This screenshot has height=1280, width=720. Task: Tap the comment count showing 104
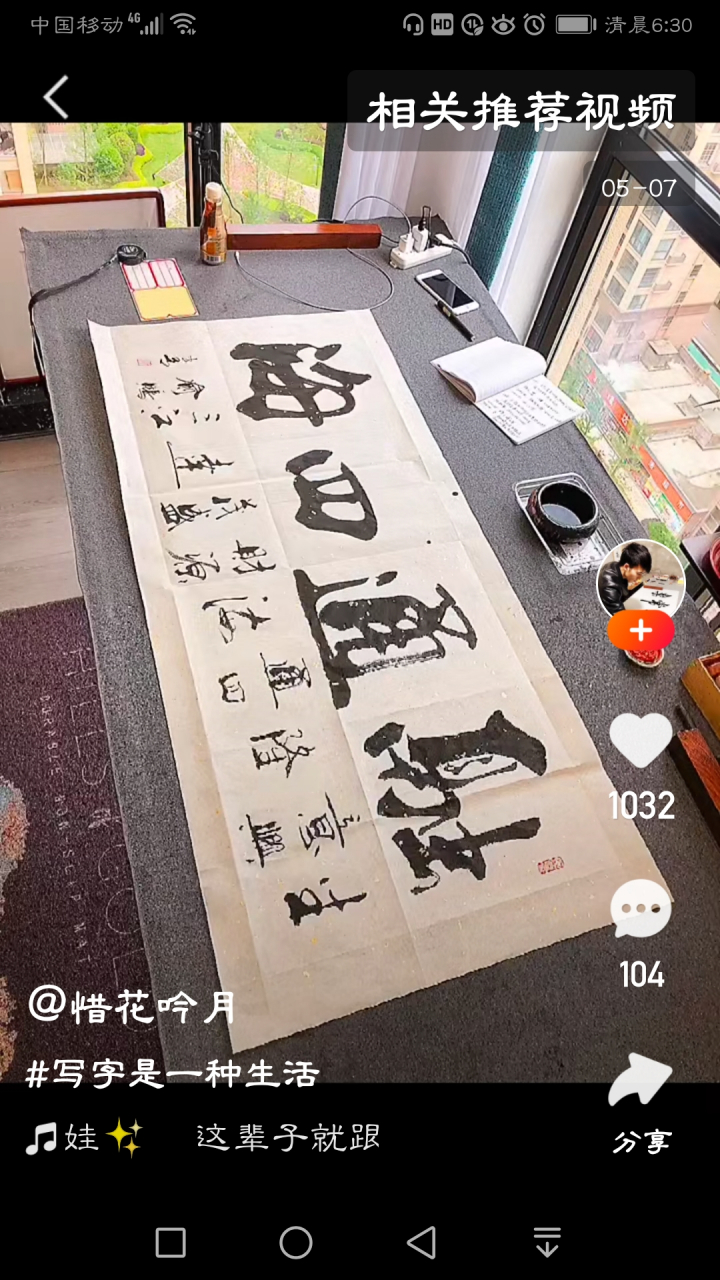tap(643, 971)
